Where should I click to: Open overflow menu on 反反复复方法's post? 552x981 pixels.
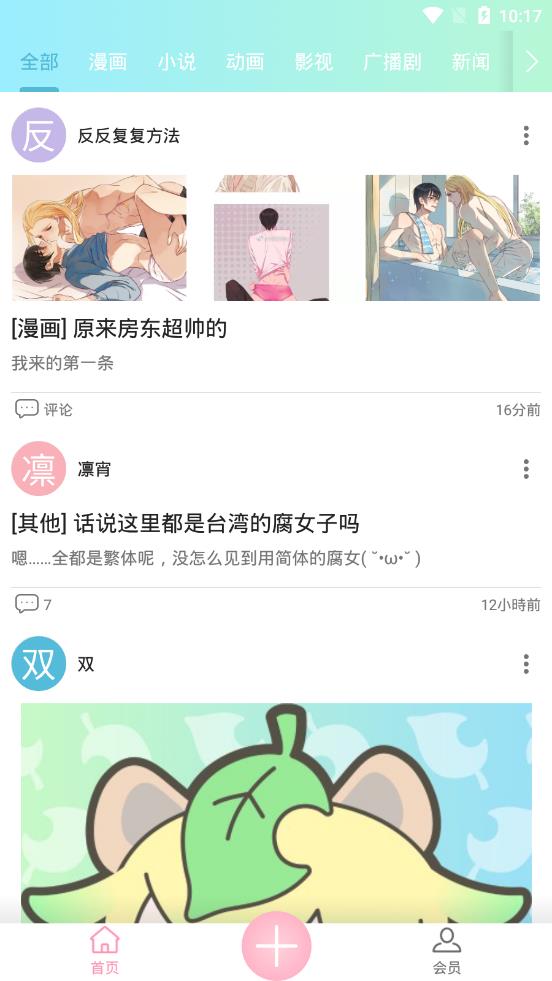pyautogui.click(x=526, y=135)
